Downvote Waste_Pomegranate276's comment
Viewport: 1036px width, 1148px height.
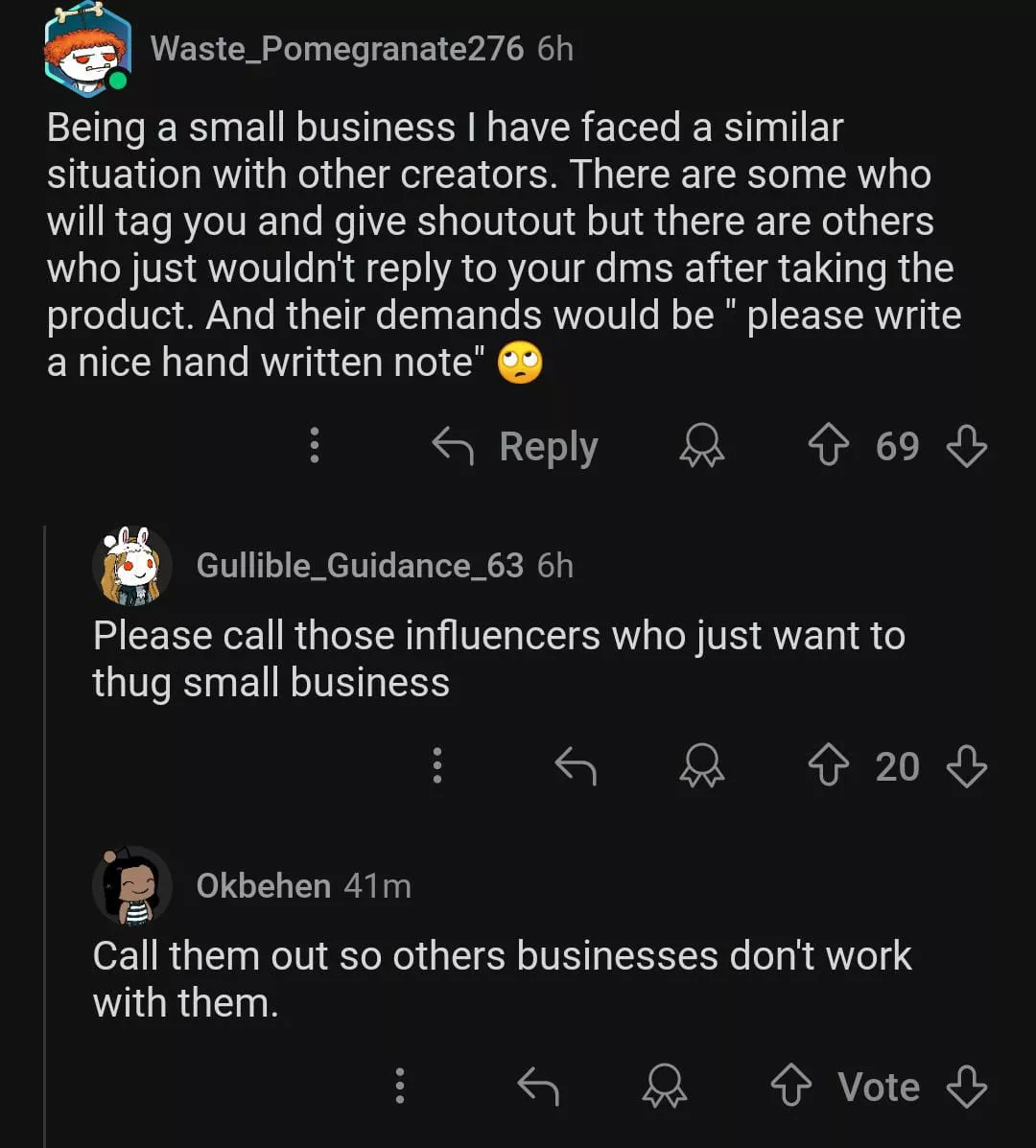click(x=966, y=447)
